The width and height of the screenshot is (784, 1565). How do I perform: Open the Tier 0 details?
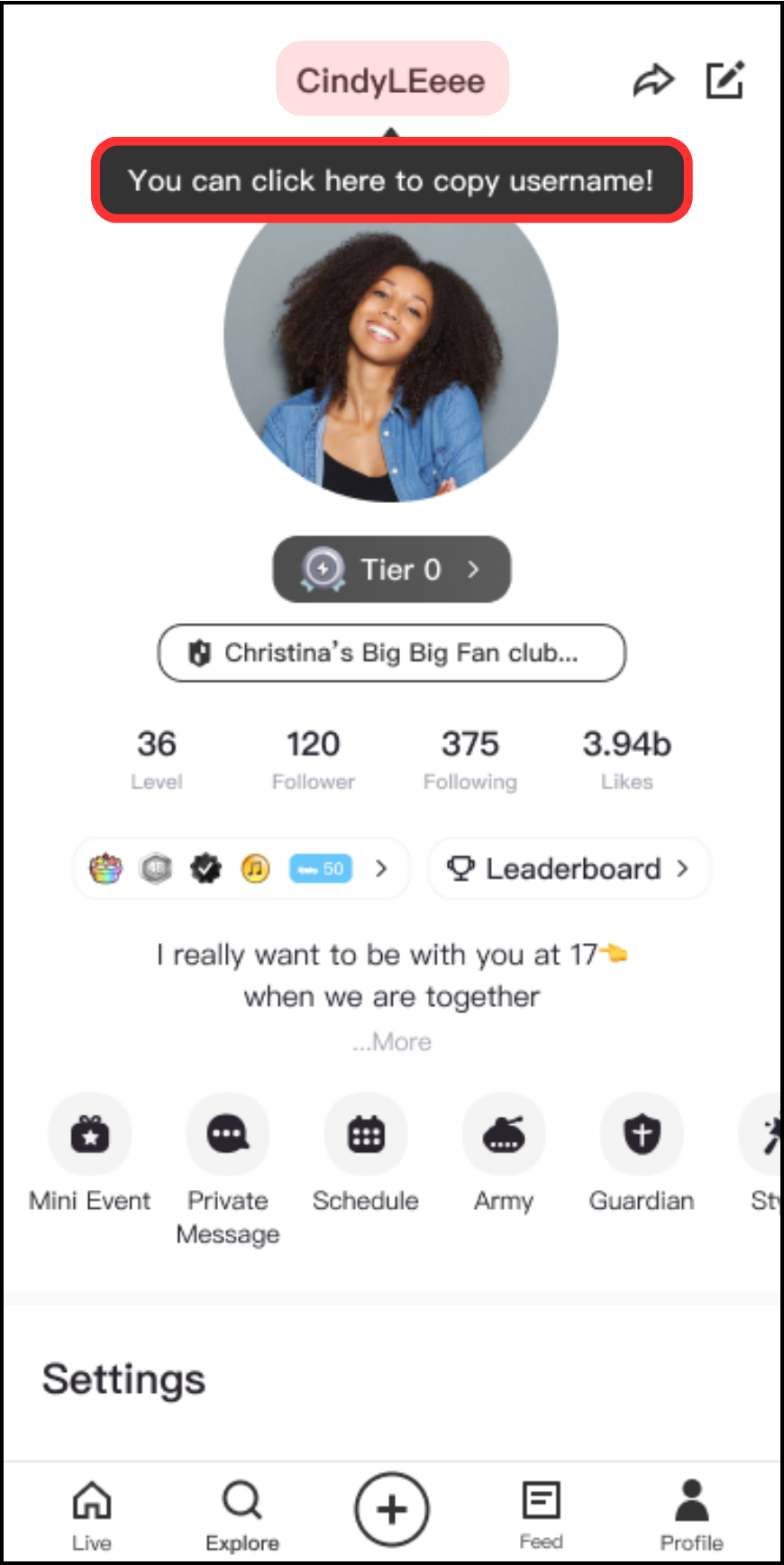coord(392,569)
